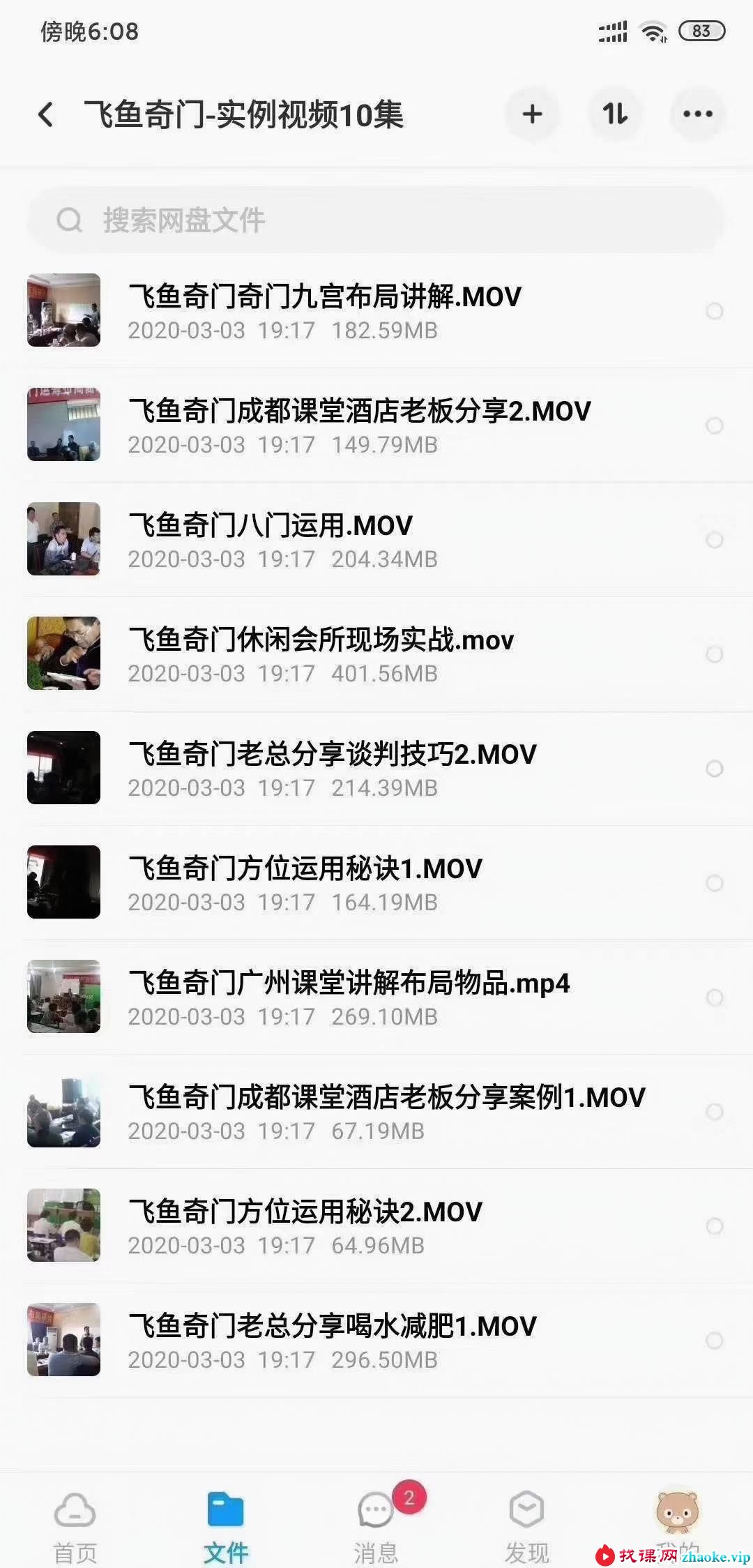Switch to the 消息 tab
This screenshot has width=753, height=1568.
coord(376,1528)
